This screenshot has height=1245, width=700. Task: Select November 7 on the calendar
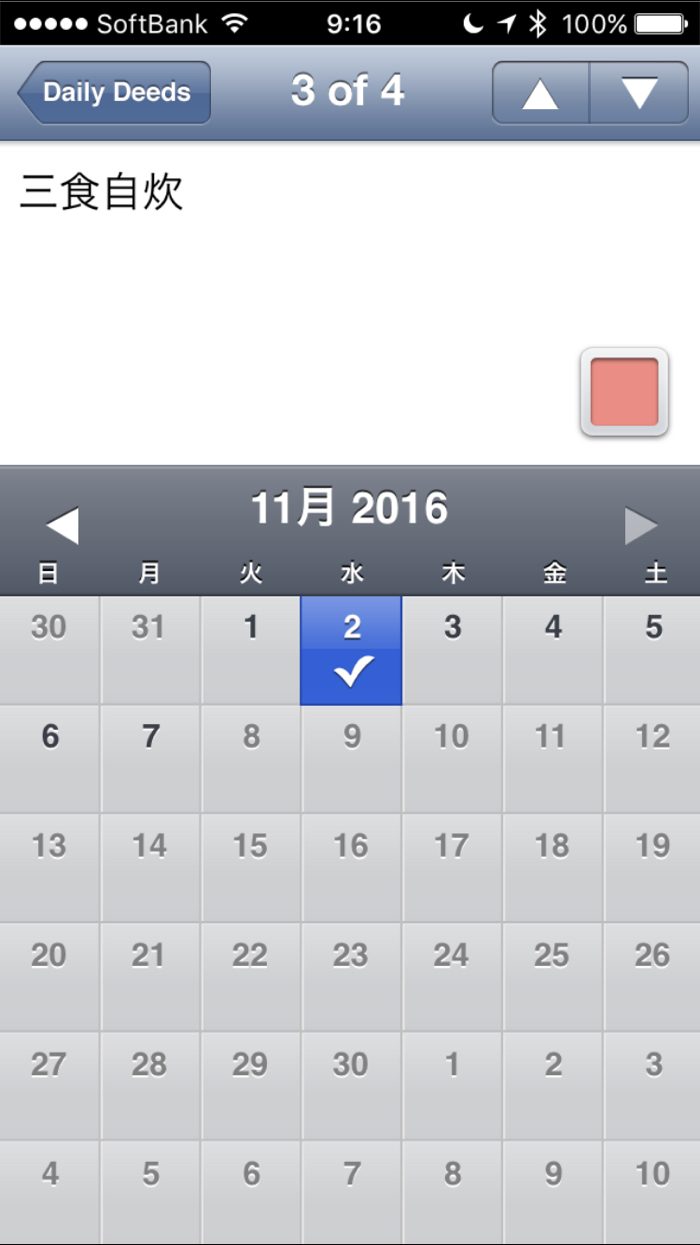coord(150,759)
